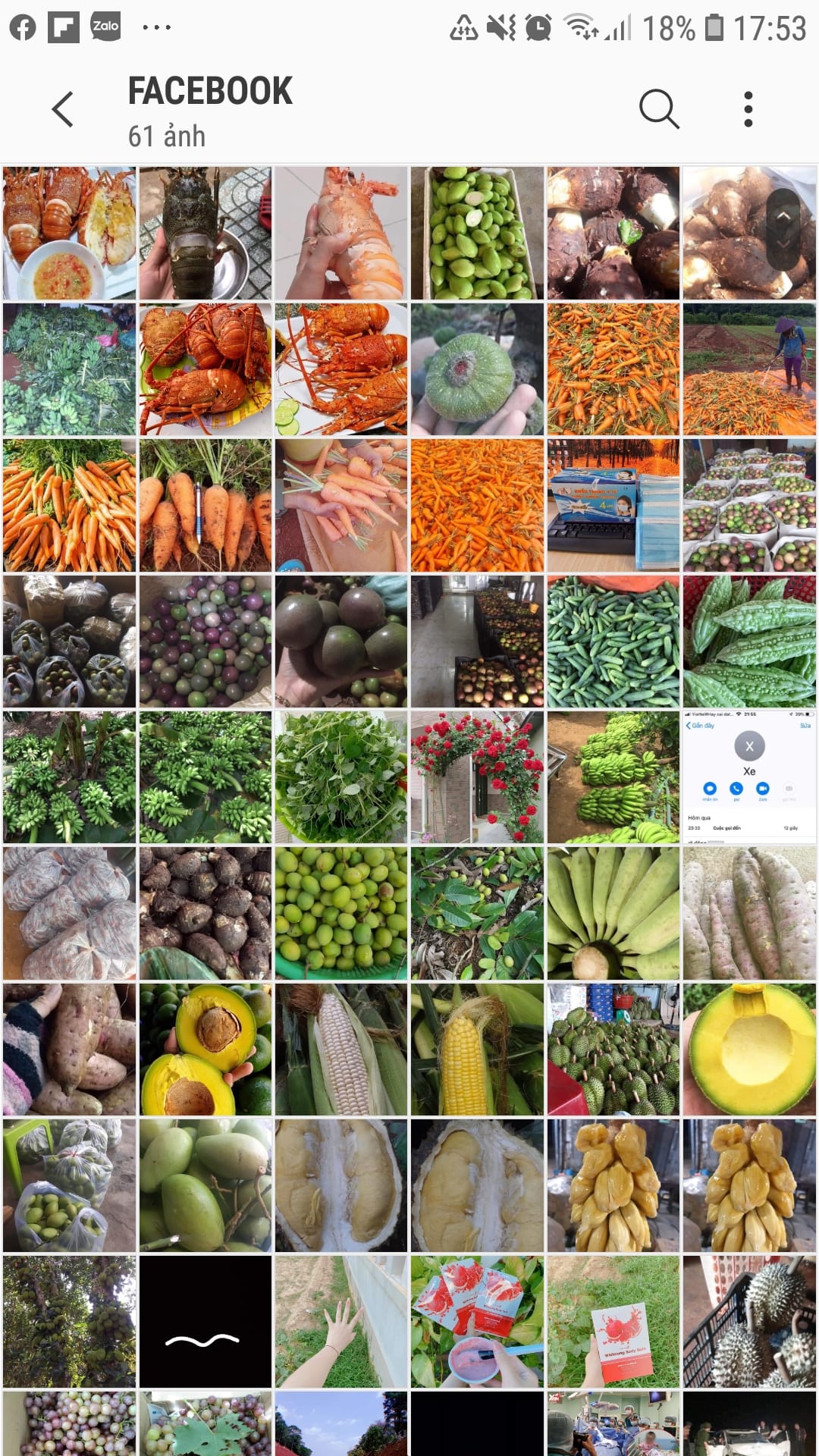This screenshot has height=1456, width=819.
Task: View the hand holding green pumpkin photo
Action: click(477, 369)
